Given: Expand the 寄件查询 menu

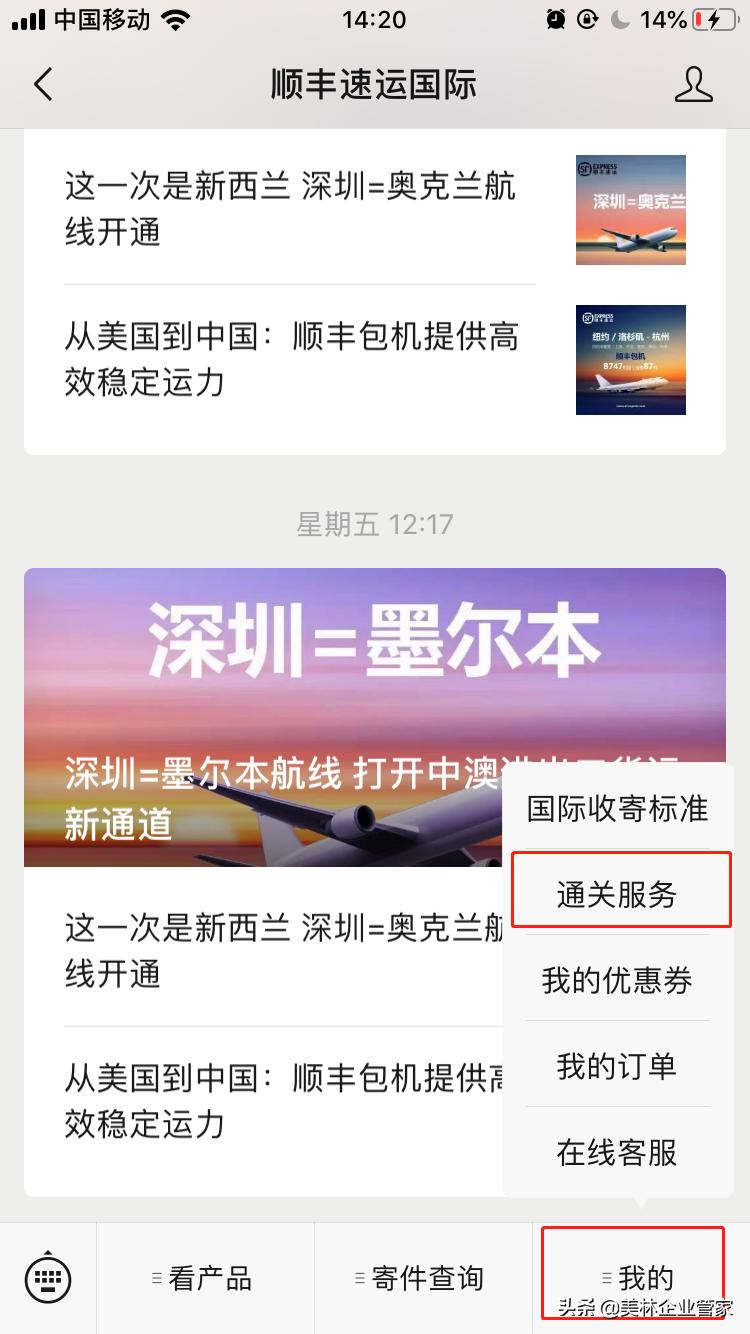Looking at the screenshot, I should pyautogui.click(x=420, y=1278).
